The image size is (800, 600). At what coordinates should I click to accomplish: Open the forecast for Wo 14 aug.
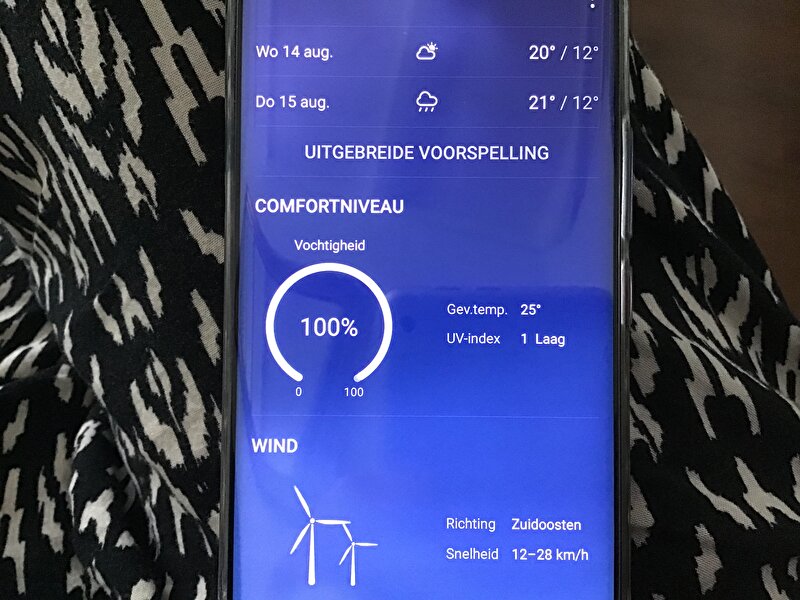coord(427,52)
